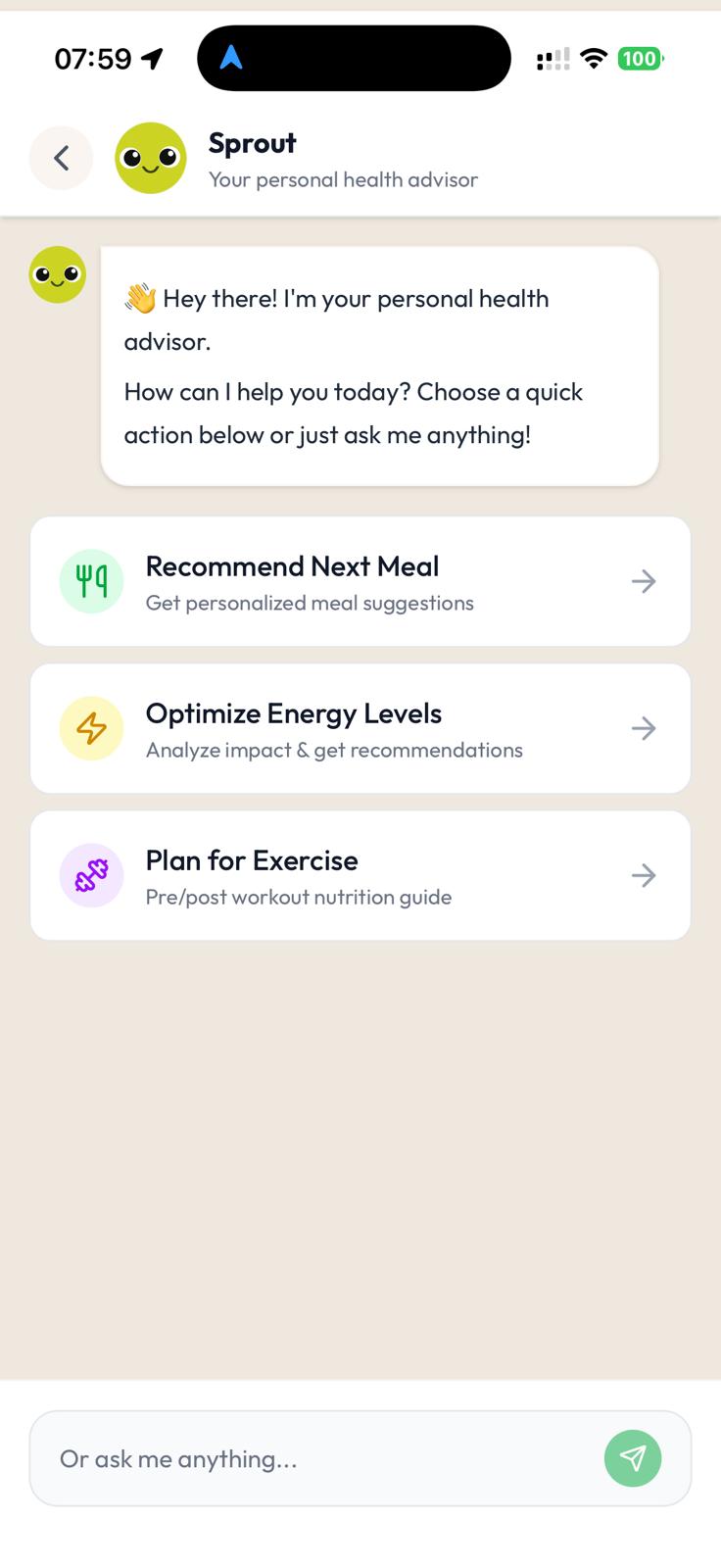Choose the Plan for Exercise quick action

pyautogui.click(x=360, y=875)
